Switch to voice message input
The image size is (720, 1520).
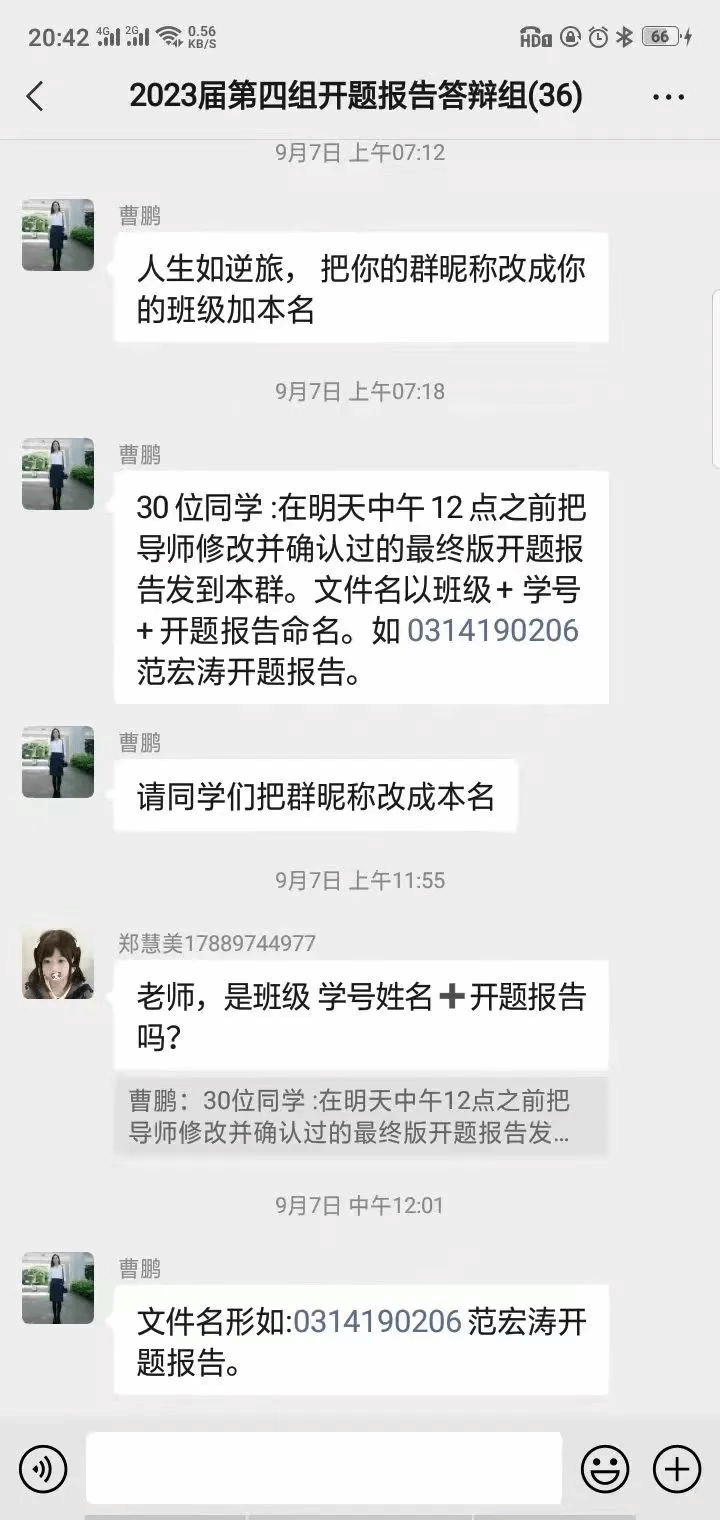click(43, 1469)
